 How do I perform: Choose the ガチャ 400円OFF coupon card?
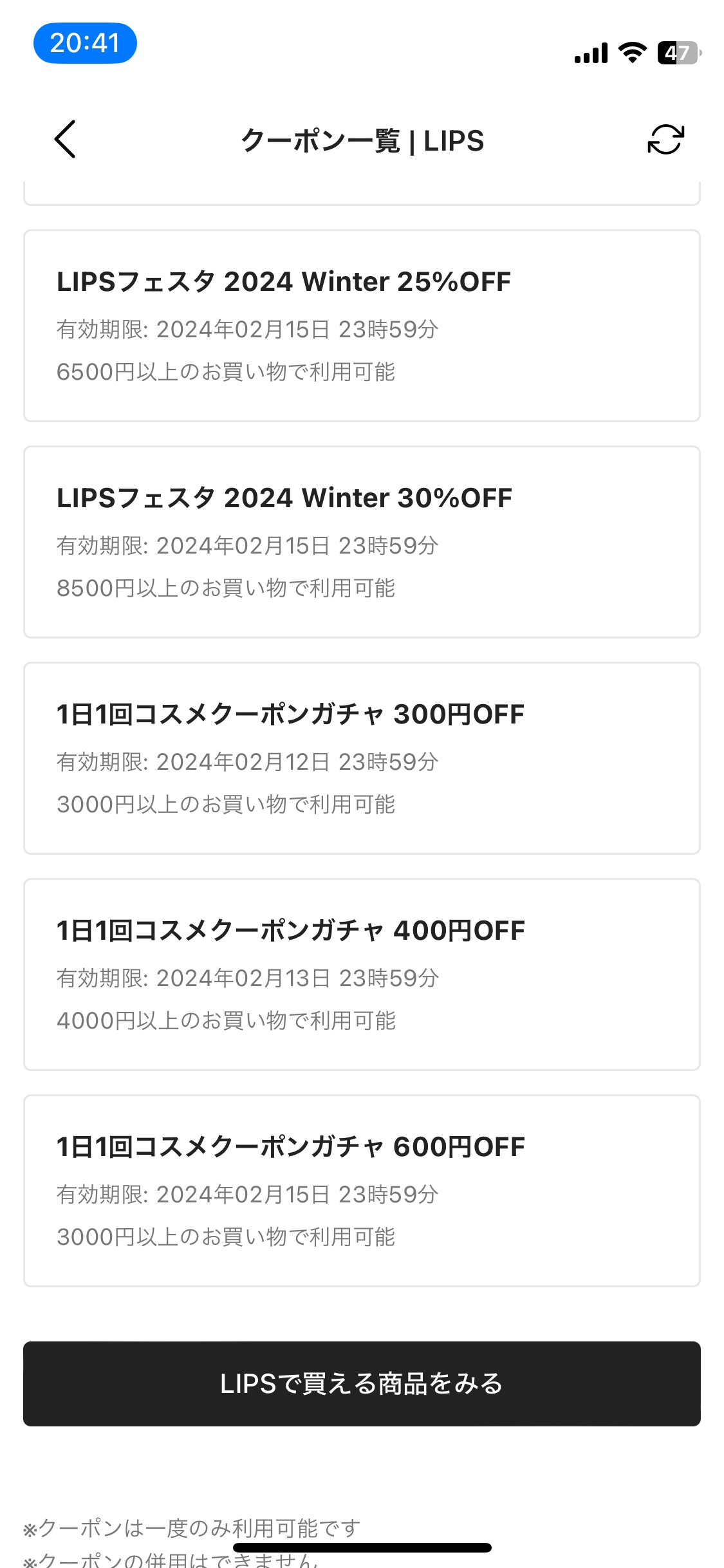click(362, 975)
